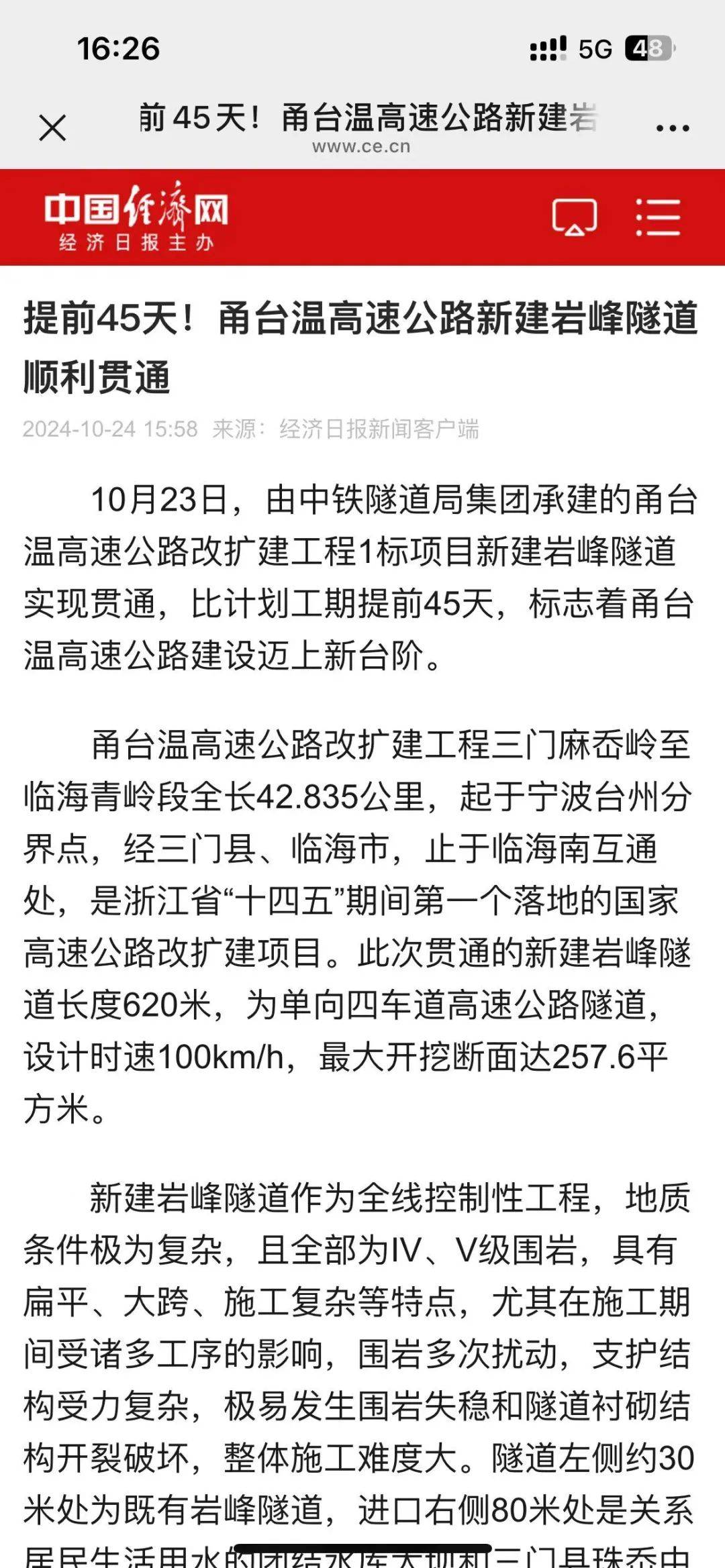Screen dimensions: 725x1568
Task: Open the site navigation list menu
Action: (x=658, y=217)
